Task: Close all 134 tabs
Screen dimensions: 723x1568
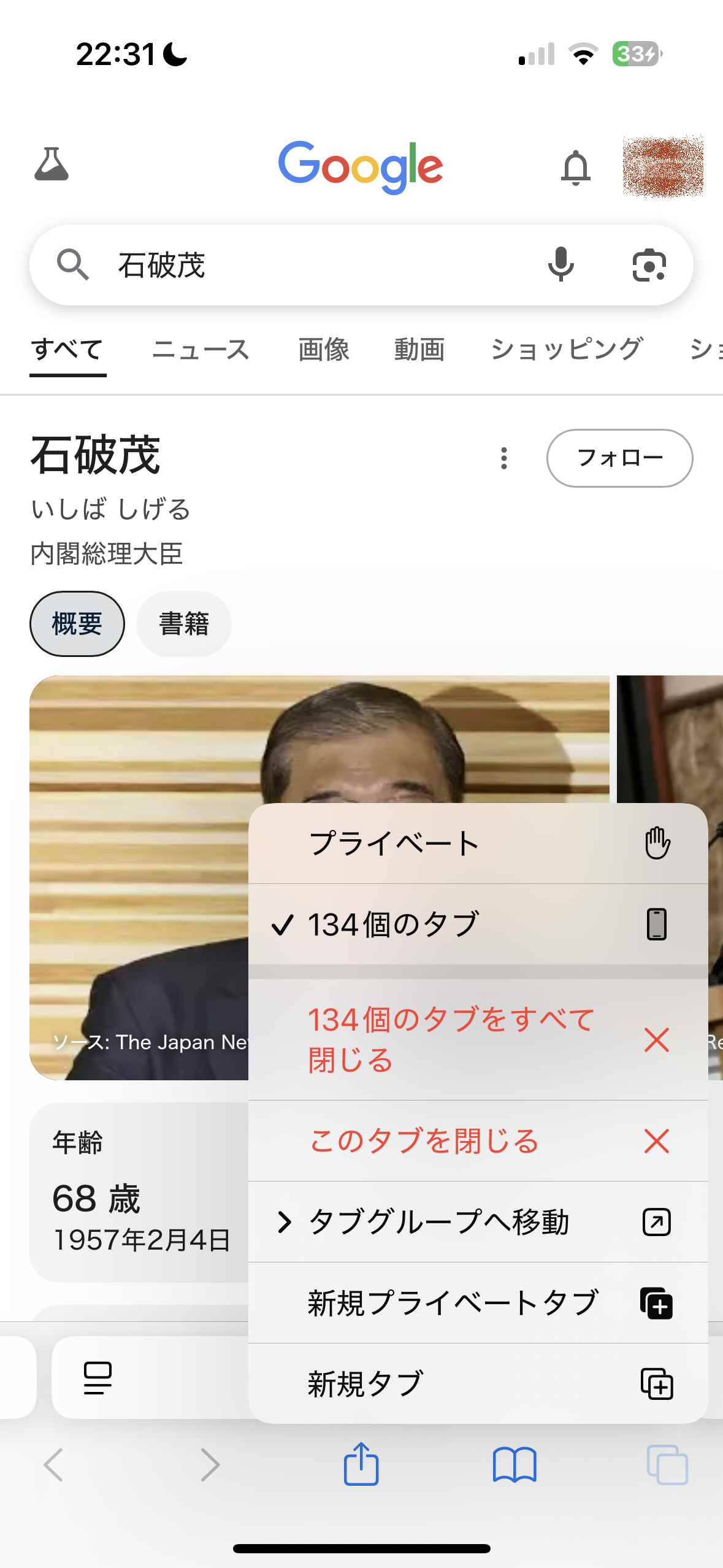Action: pyautogui.click(x=478, y=1039)
